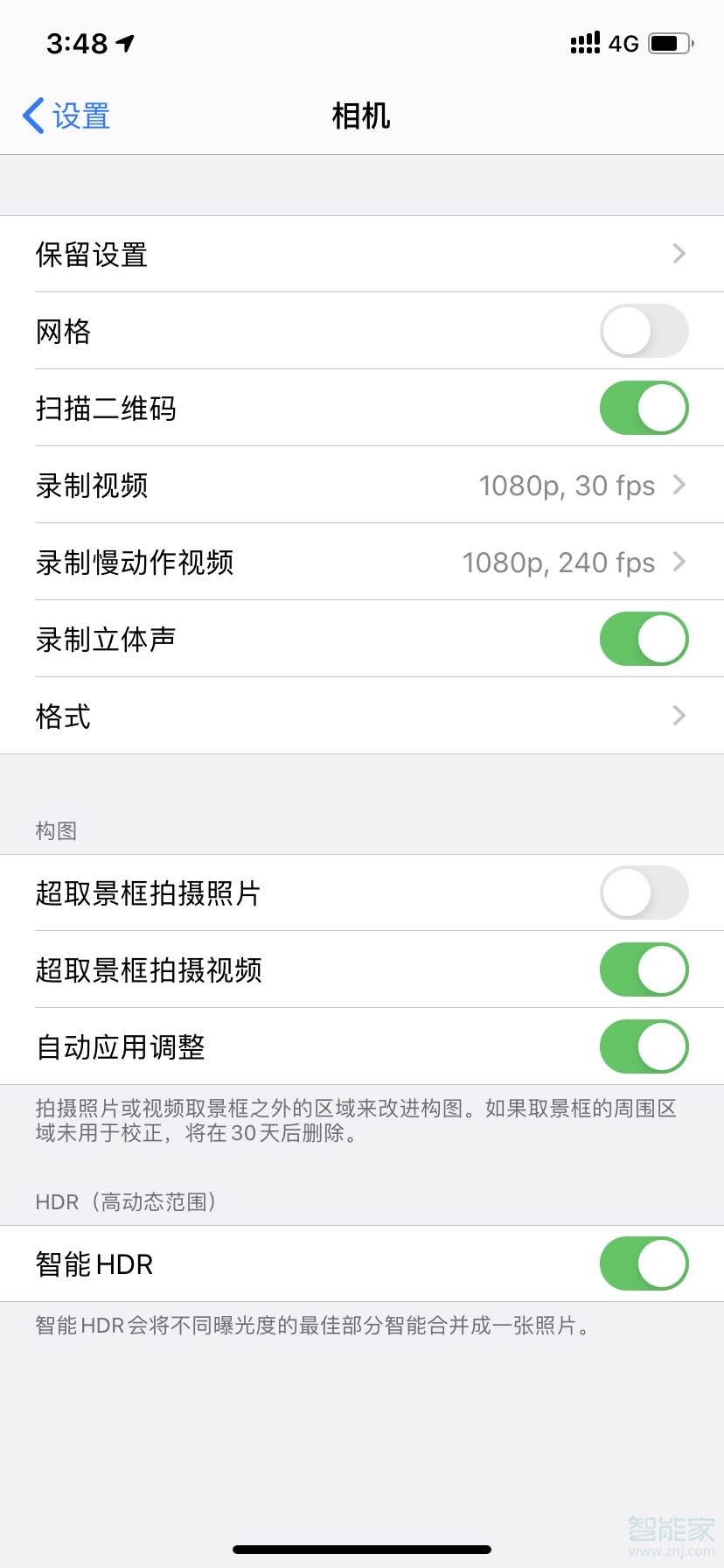724x1568 pixels.
Task: Enable 超取景框拍摄照片 switch
Action: click(x=644, y=892)
